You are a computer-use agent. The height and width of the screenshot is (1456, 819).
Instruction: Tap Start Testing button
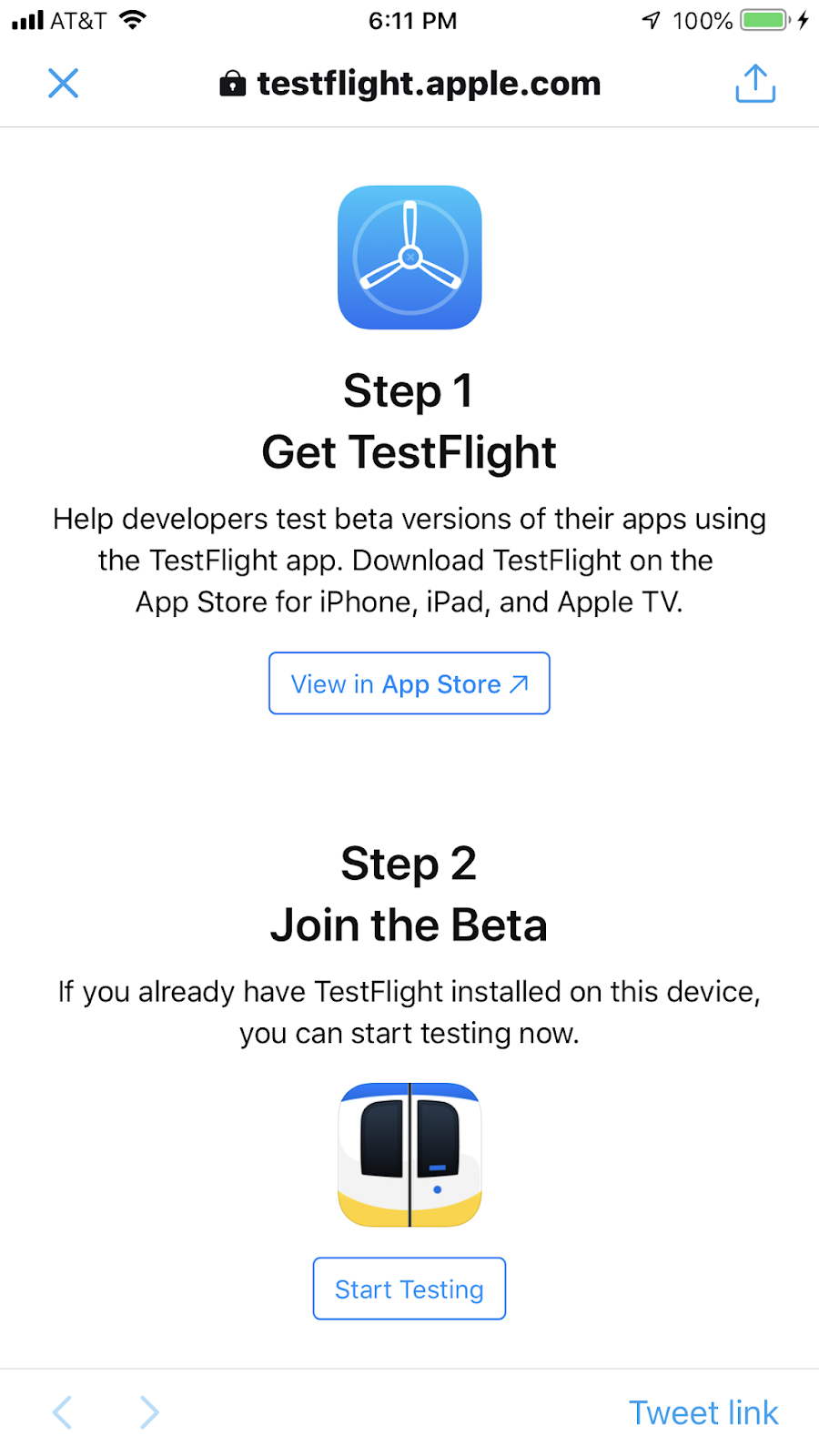409,1289
